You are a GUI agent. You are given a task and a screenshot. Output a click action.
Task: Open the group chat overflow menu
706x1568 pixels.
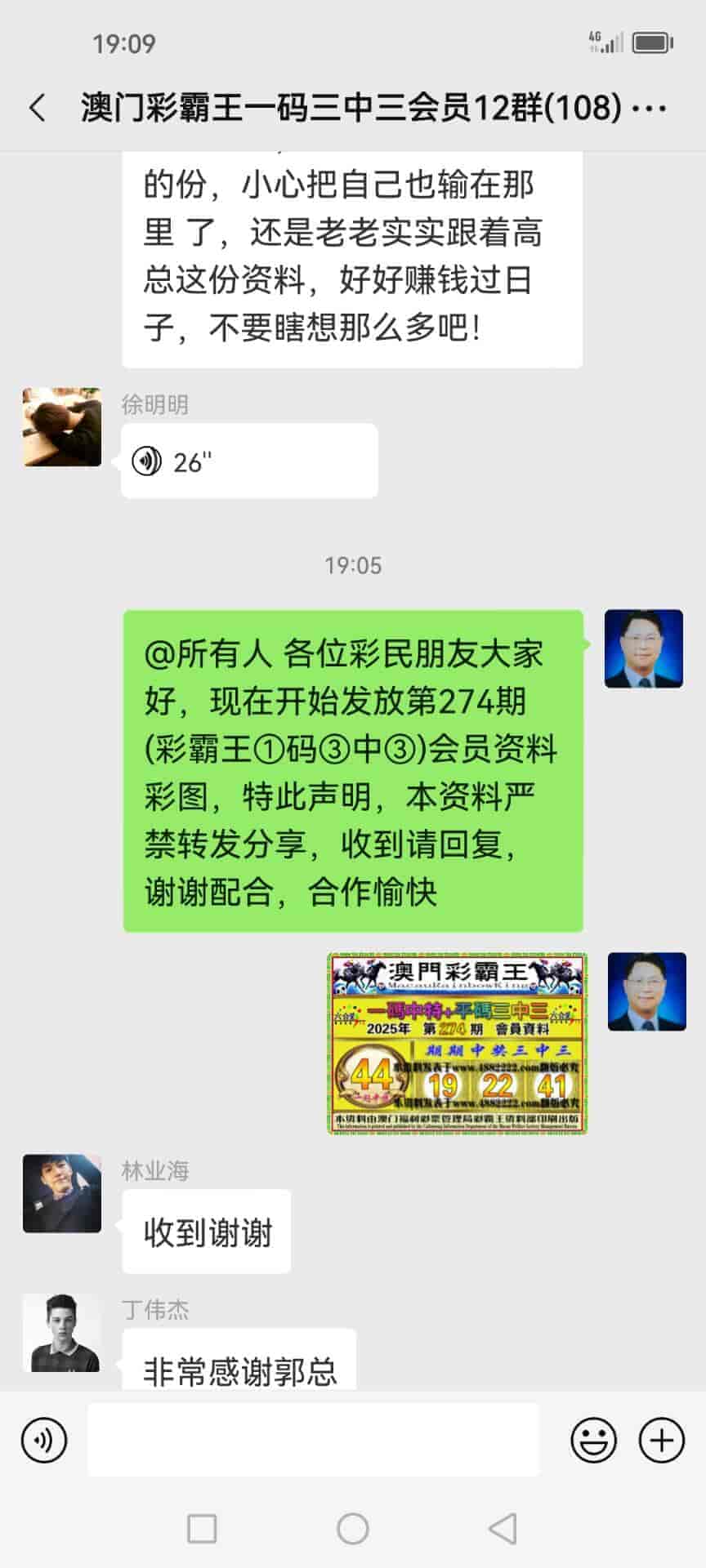coord(650,108)
